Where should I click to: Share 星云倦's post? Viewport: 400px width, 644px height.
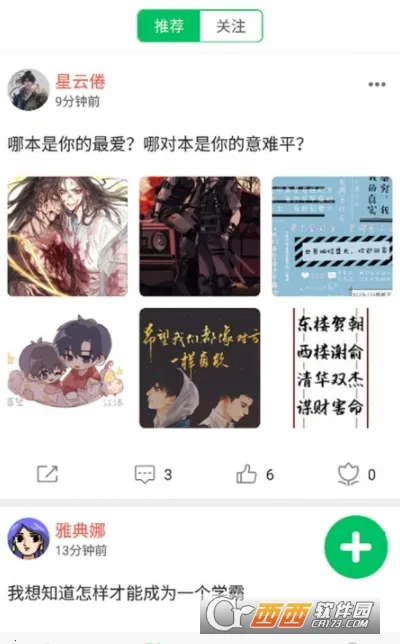[x=48, y=474]
